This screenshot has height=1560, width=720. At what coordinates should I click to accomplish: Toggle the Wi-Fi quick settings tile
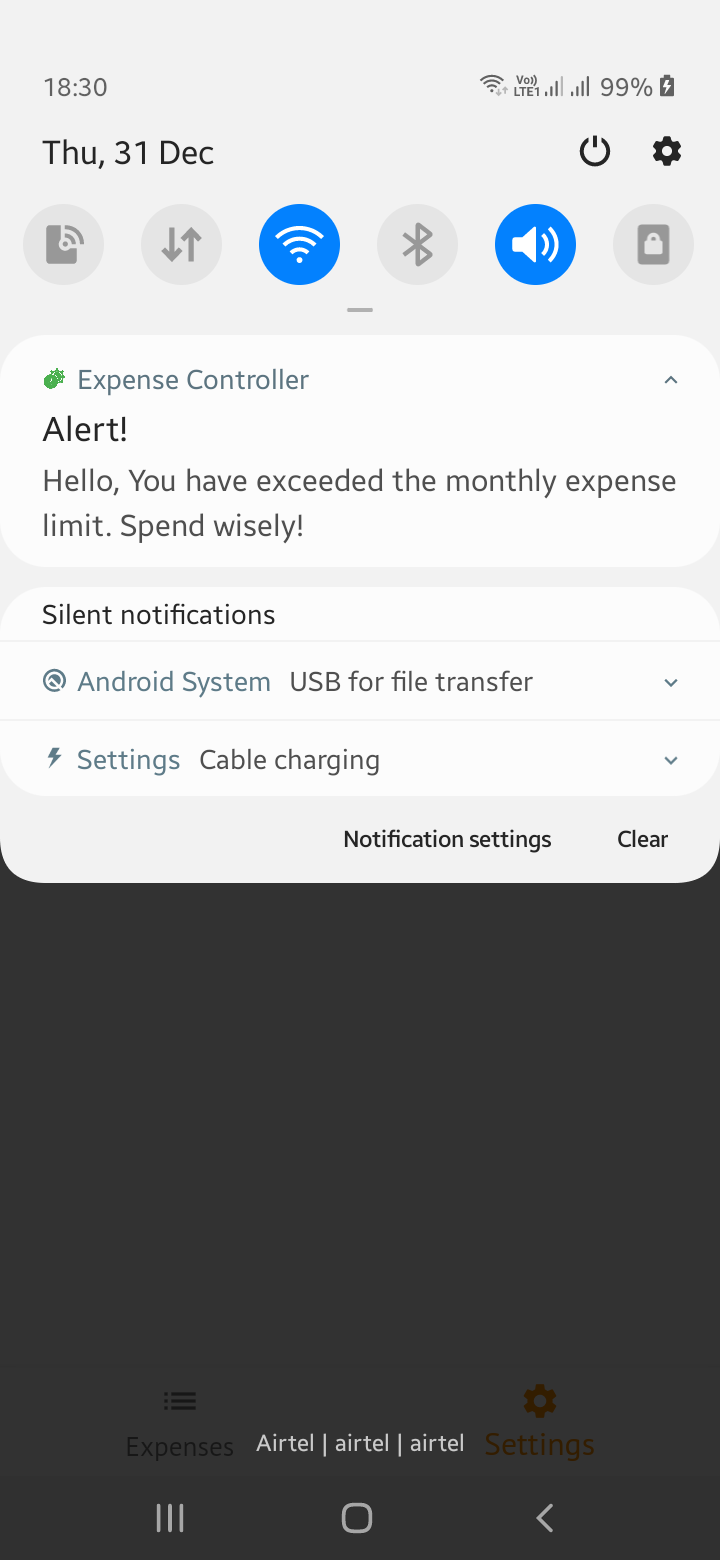point(299,244)
